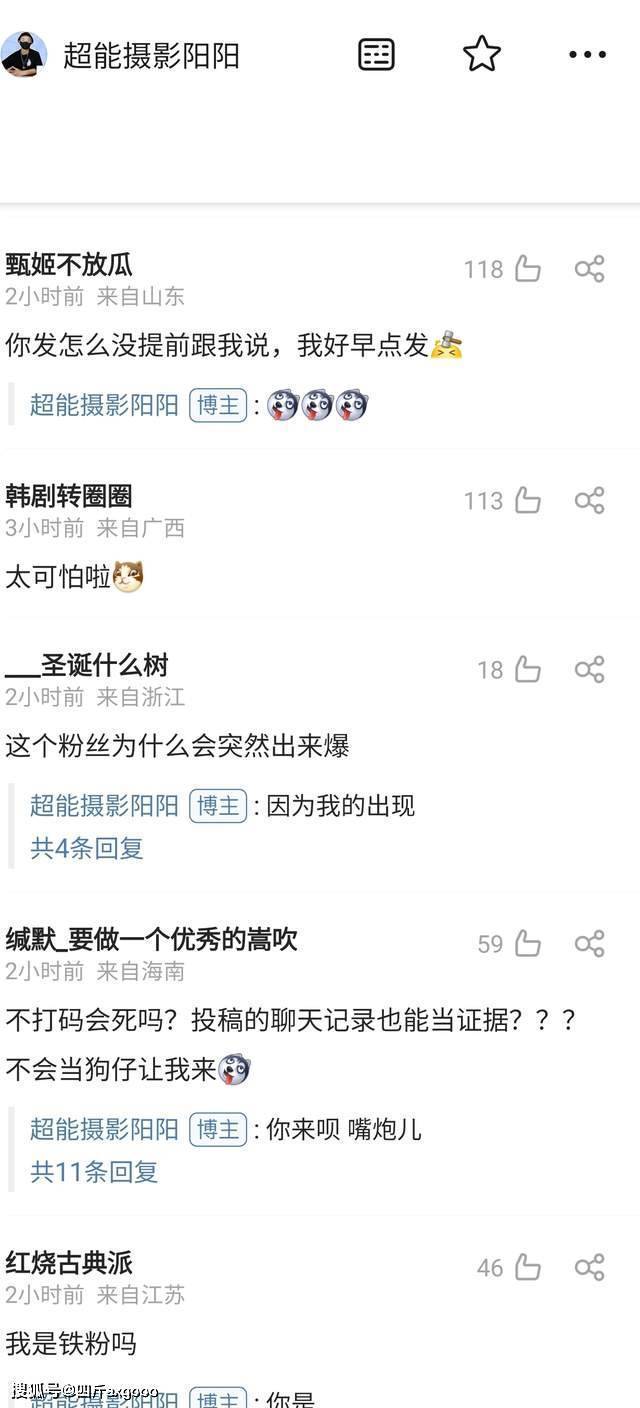Like ___圣诞什么树's comment
Screen dimensions: 640x1408
pos(527,669)
